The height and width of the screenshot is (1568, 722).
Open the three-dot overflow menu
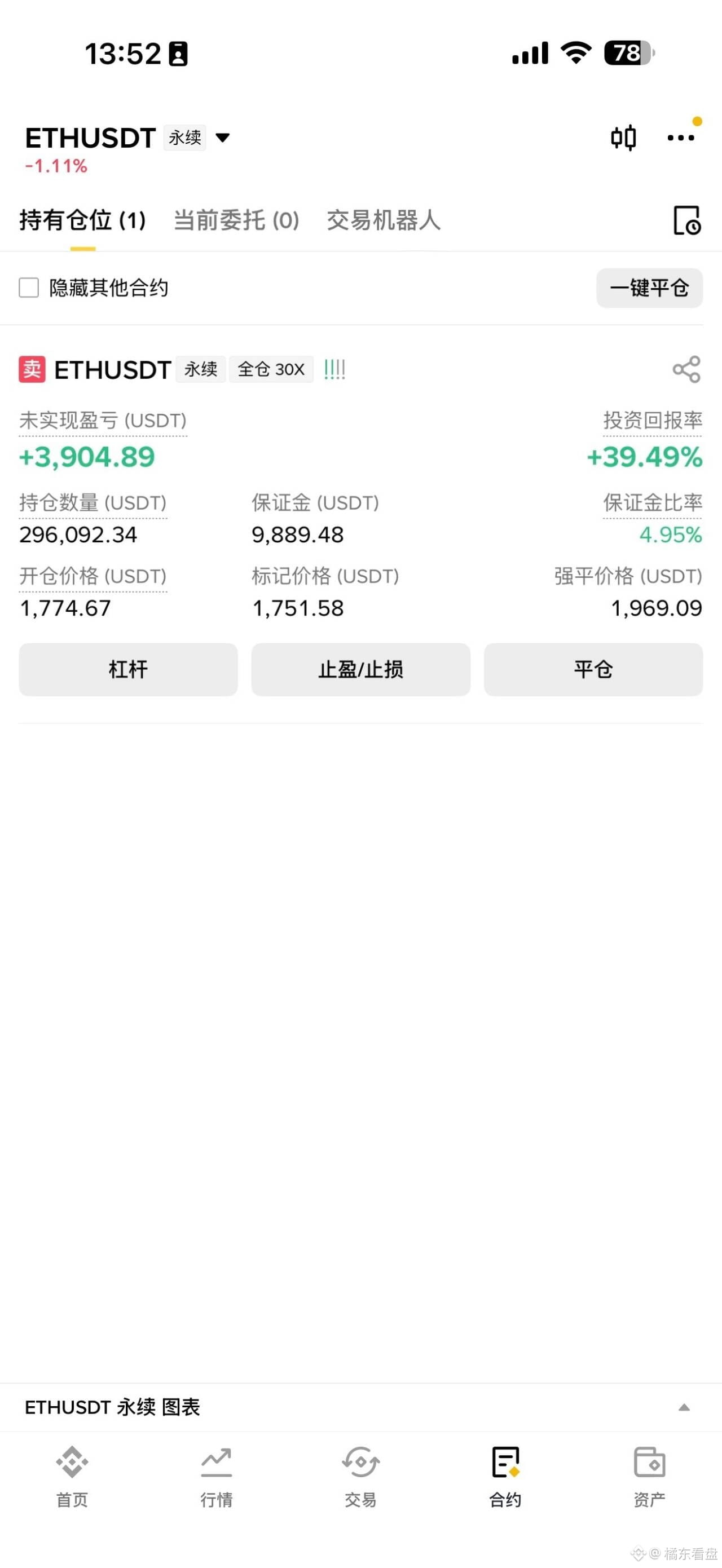(681, 138)
